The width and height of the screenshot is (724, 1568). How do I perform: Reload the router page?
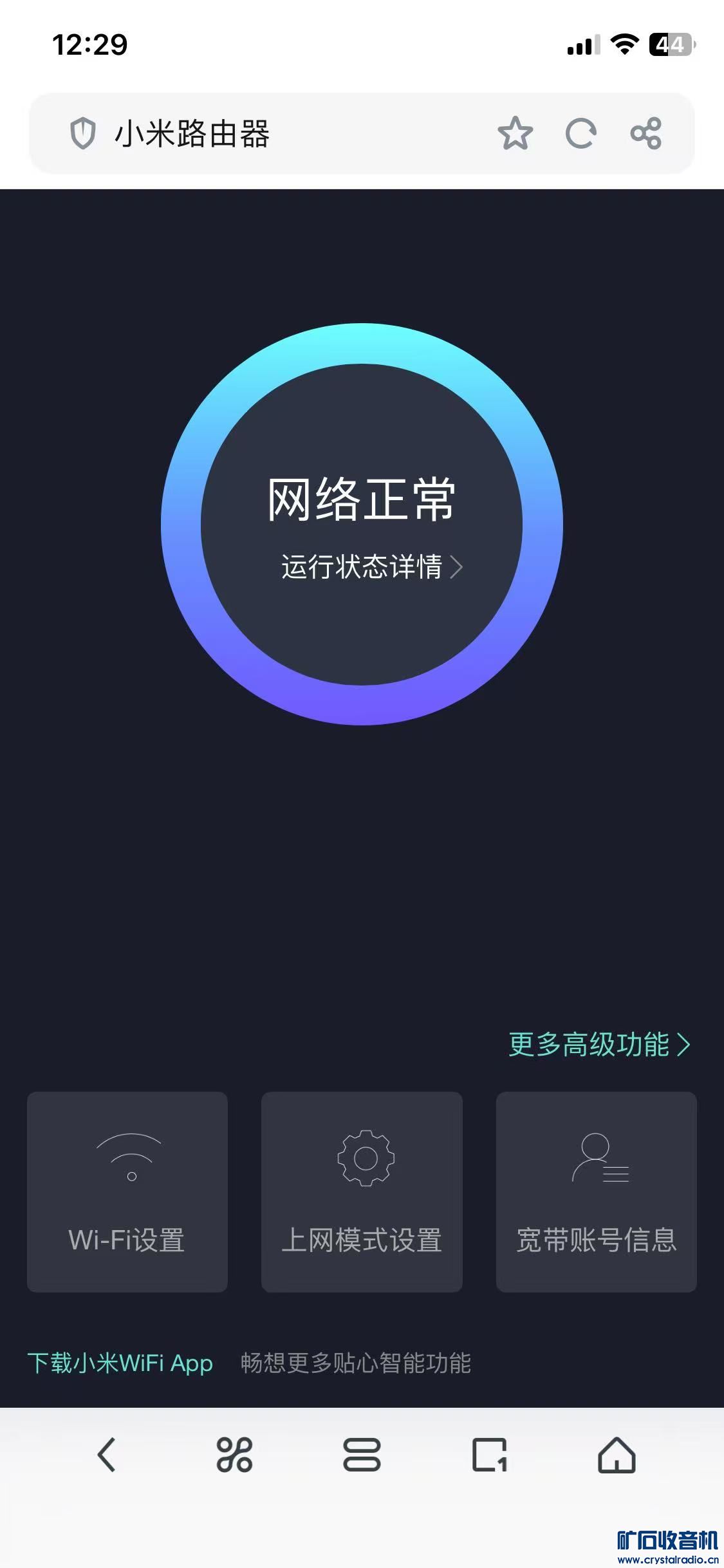click(580, 133)
